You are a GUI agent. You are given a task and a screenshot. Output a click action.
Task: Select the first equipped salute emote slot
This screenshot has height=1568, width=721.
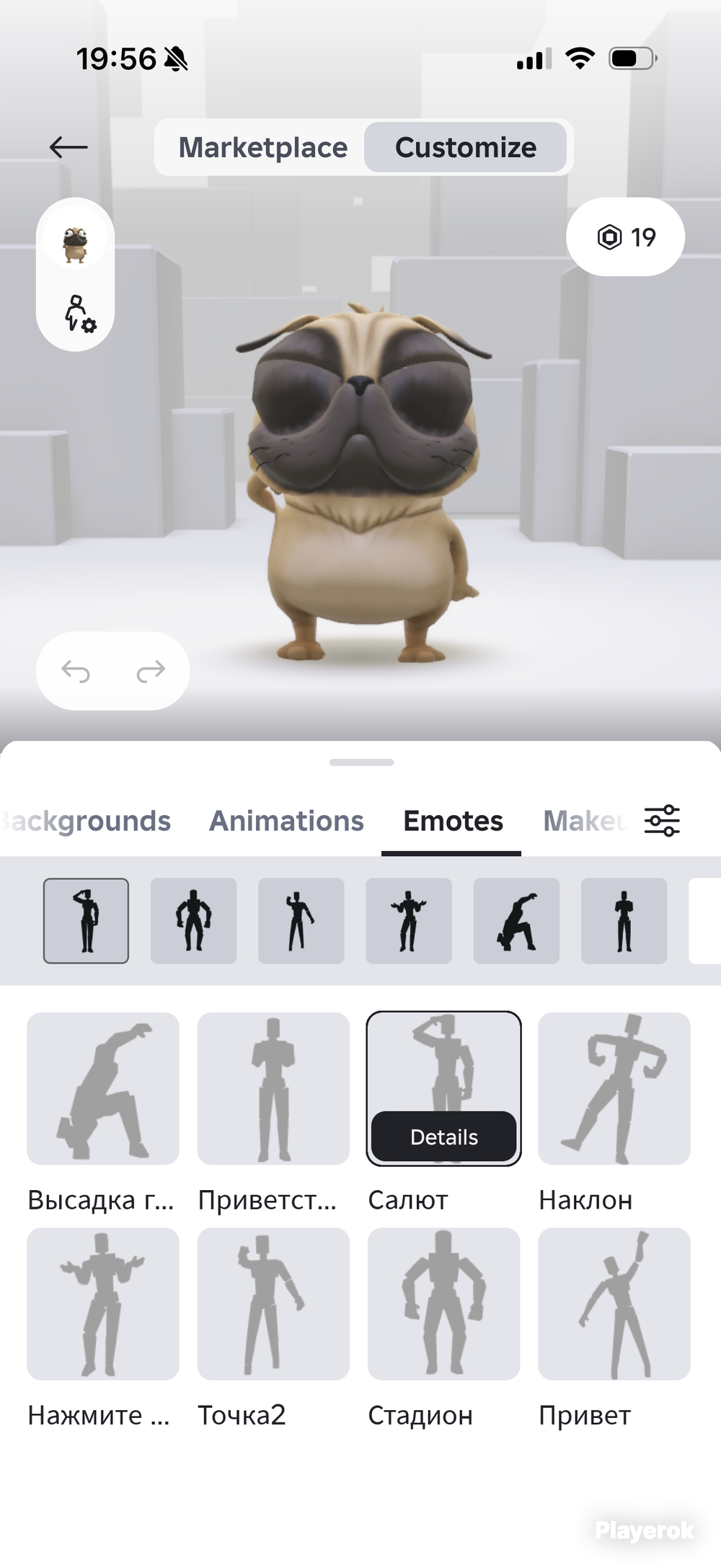pyautogui.click(x=86, y=920)
